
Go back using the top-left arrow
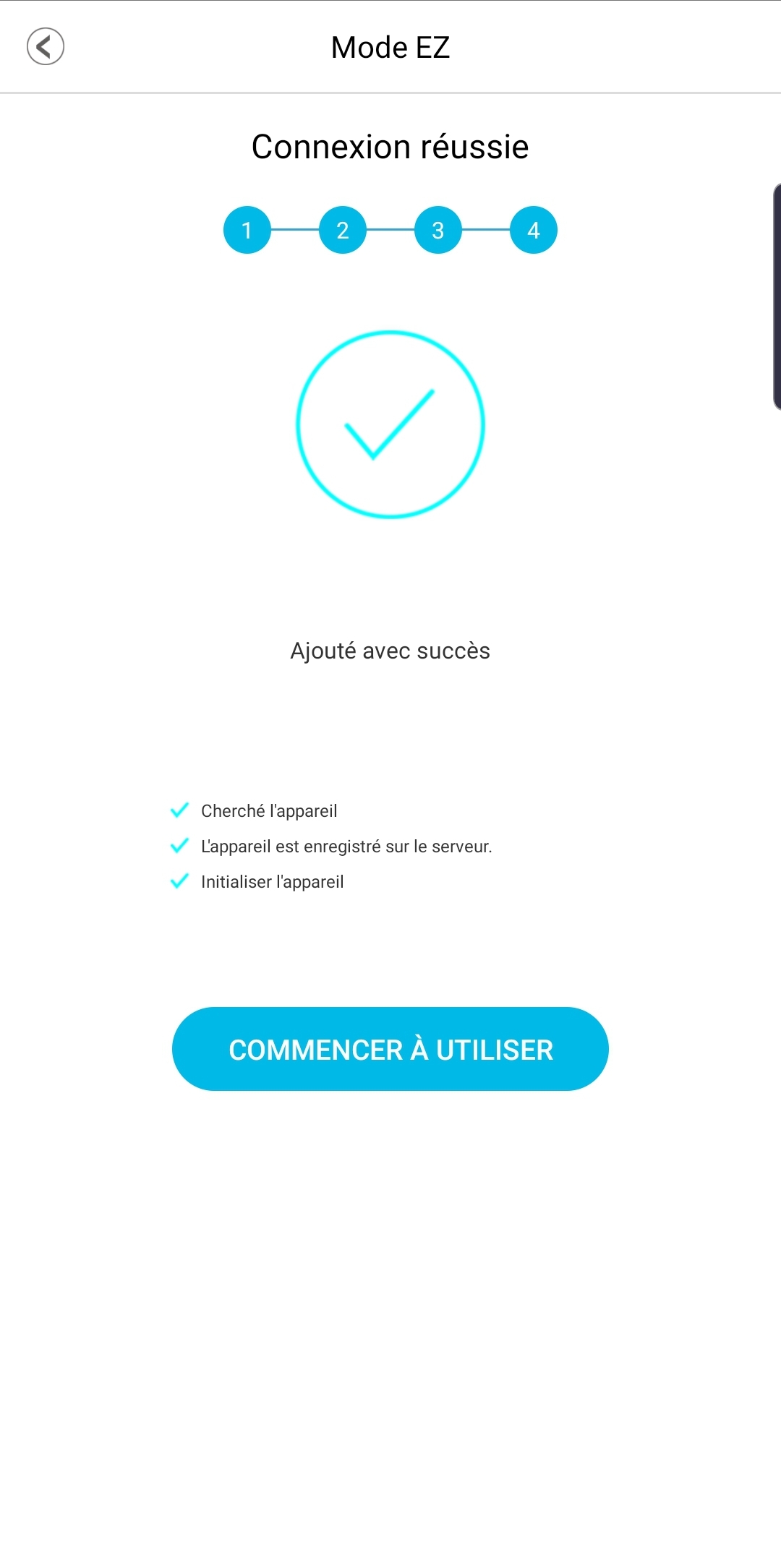45,47
